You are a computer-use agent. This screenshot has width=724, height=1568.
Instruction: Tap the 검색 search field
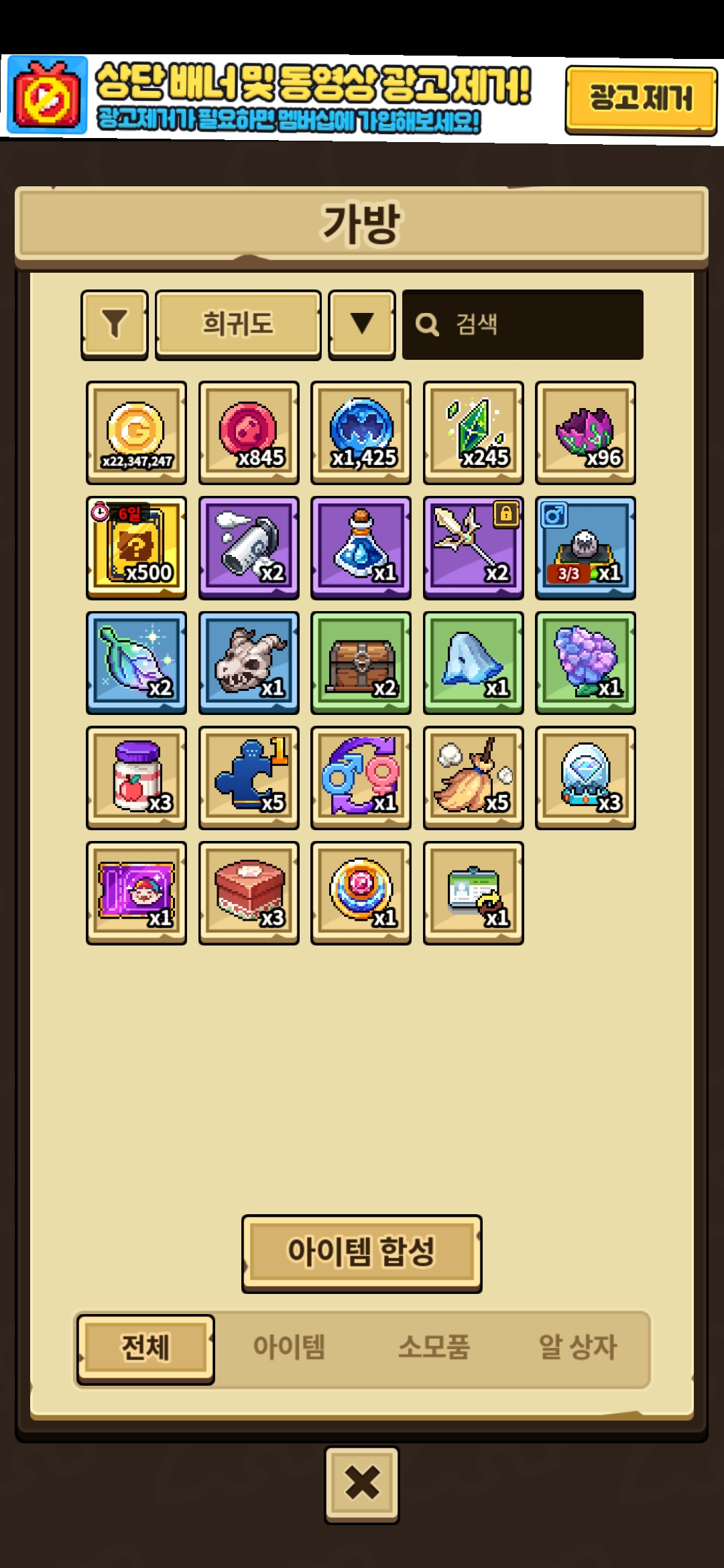pos(523,325)
